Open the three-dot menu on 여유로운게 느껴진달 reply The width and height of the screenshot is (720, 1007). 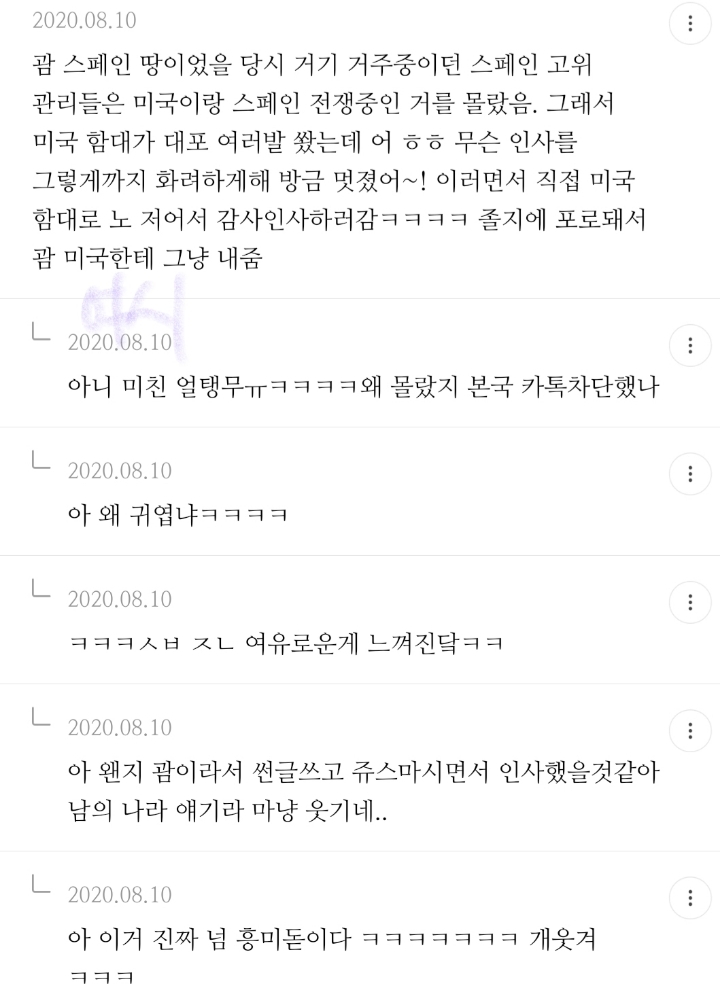(x=688, y=602)
